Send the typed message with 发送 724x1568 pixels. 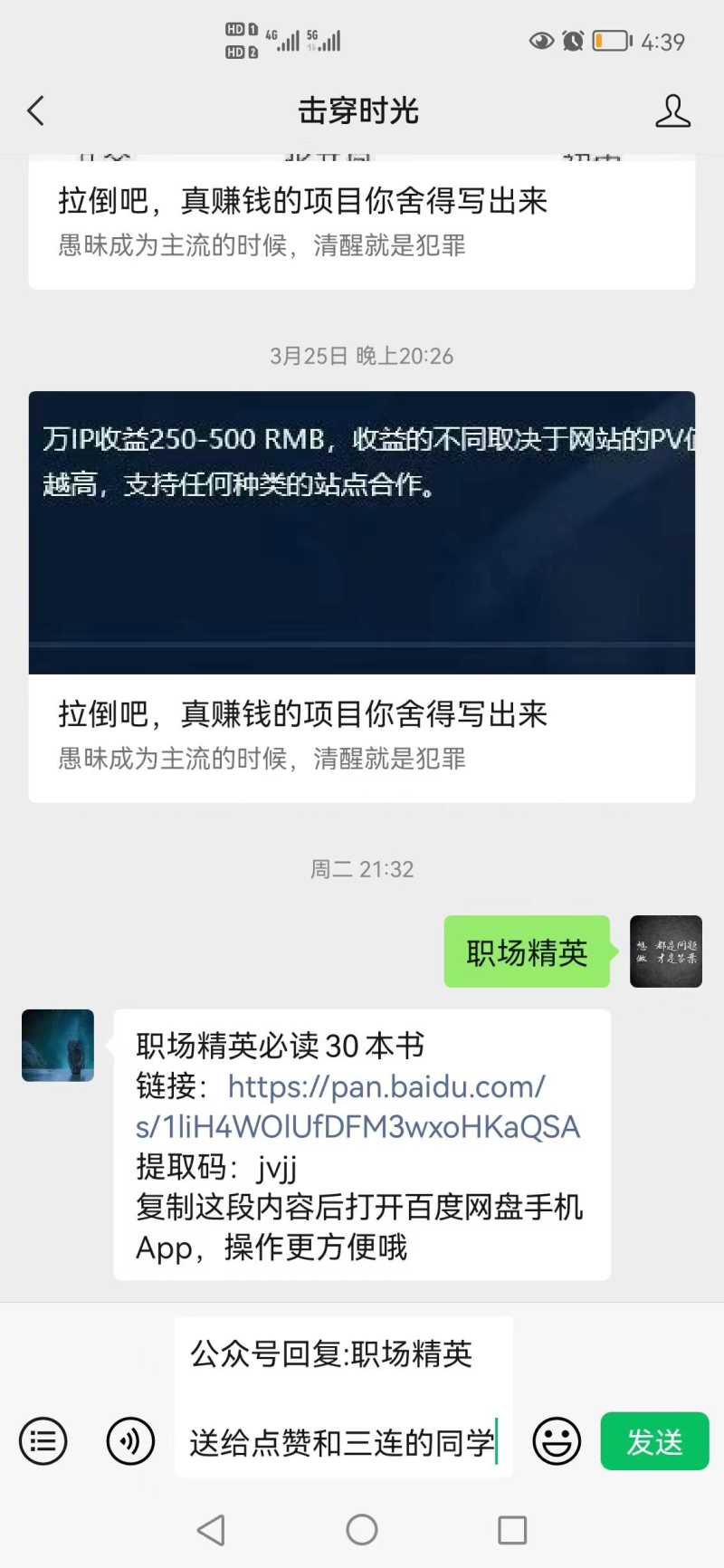point(654,1440)
